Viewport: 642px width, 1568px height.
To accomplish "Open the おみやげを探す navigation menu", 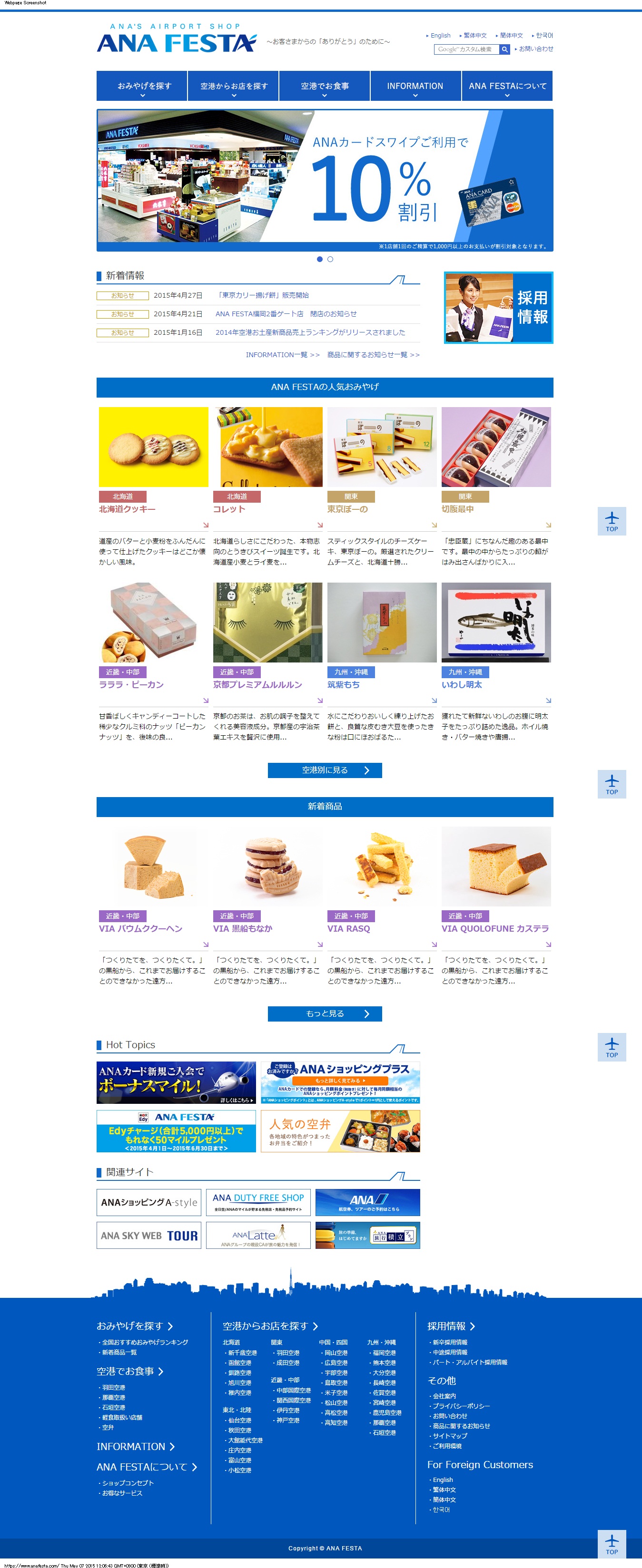I will coord(142,87).
